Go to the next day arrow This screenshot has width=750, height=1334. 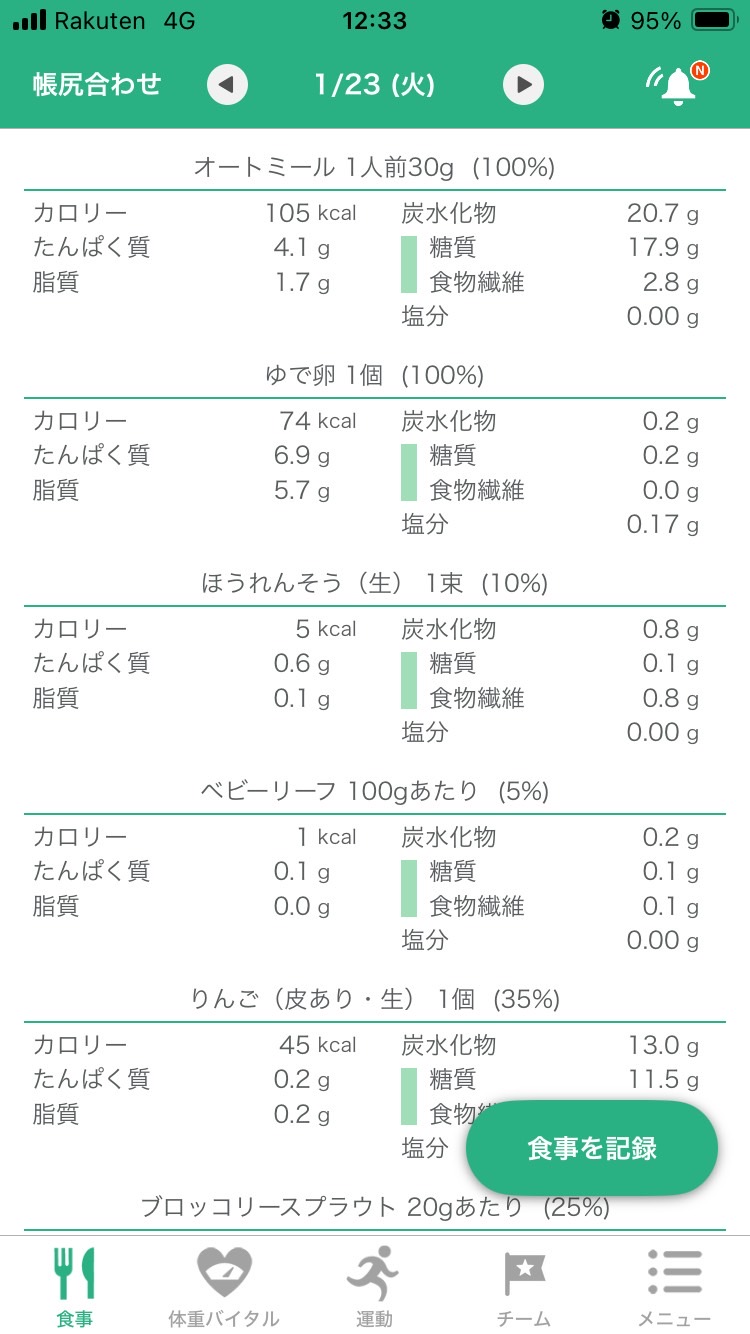[524, 85]
